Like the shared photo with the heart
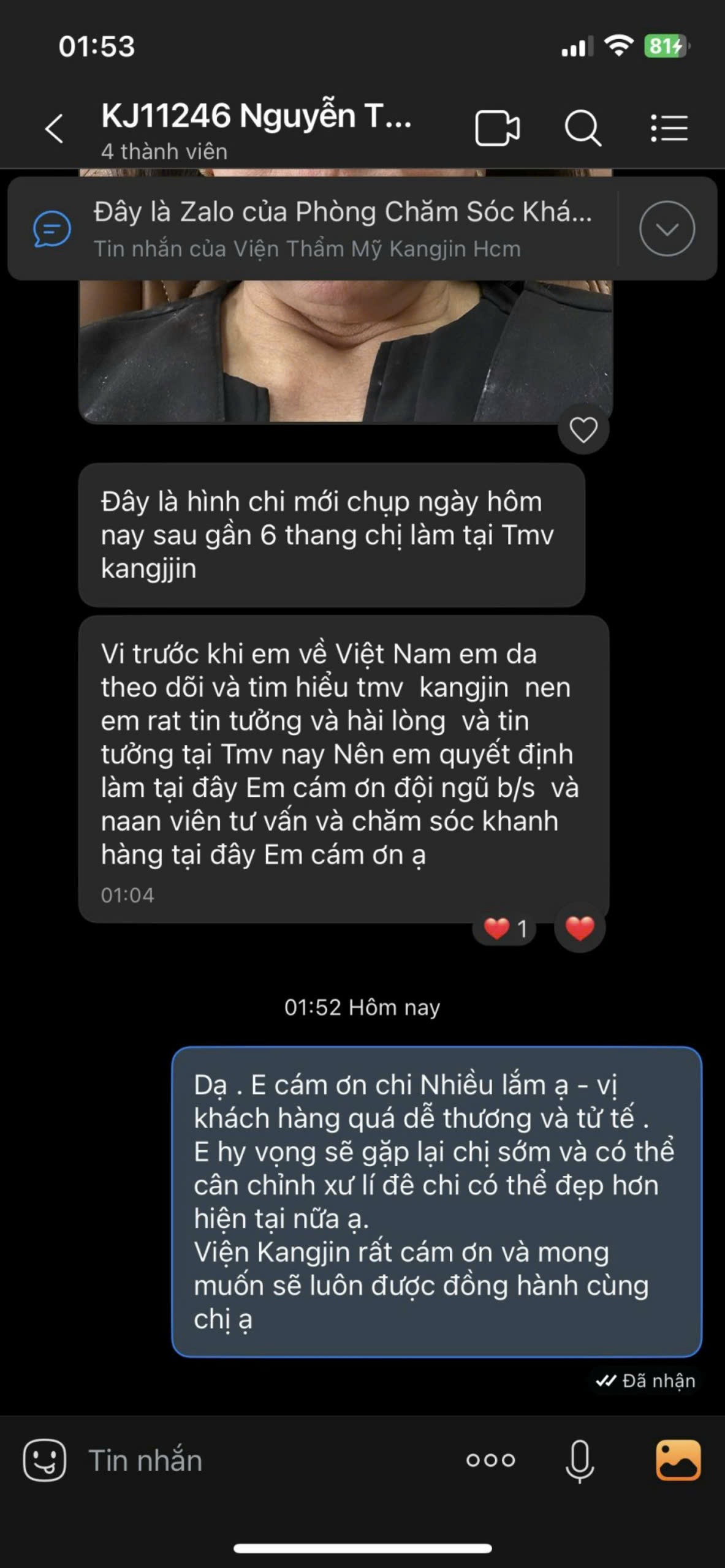 coord(583,429)
